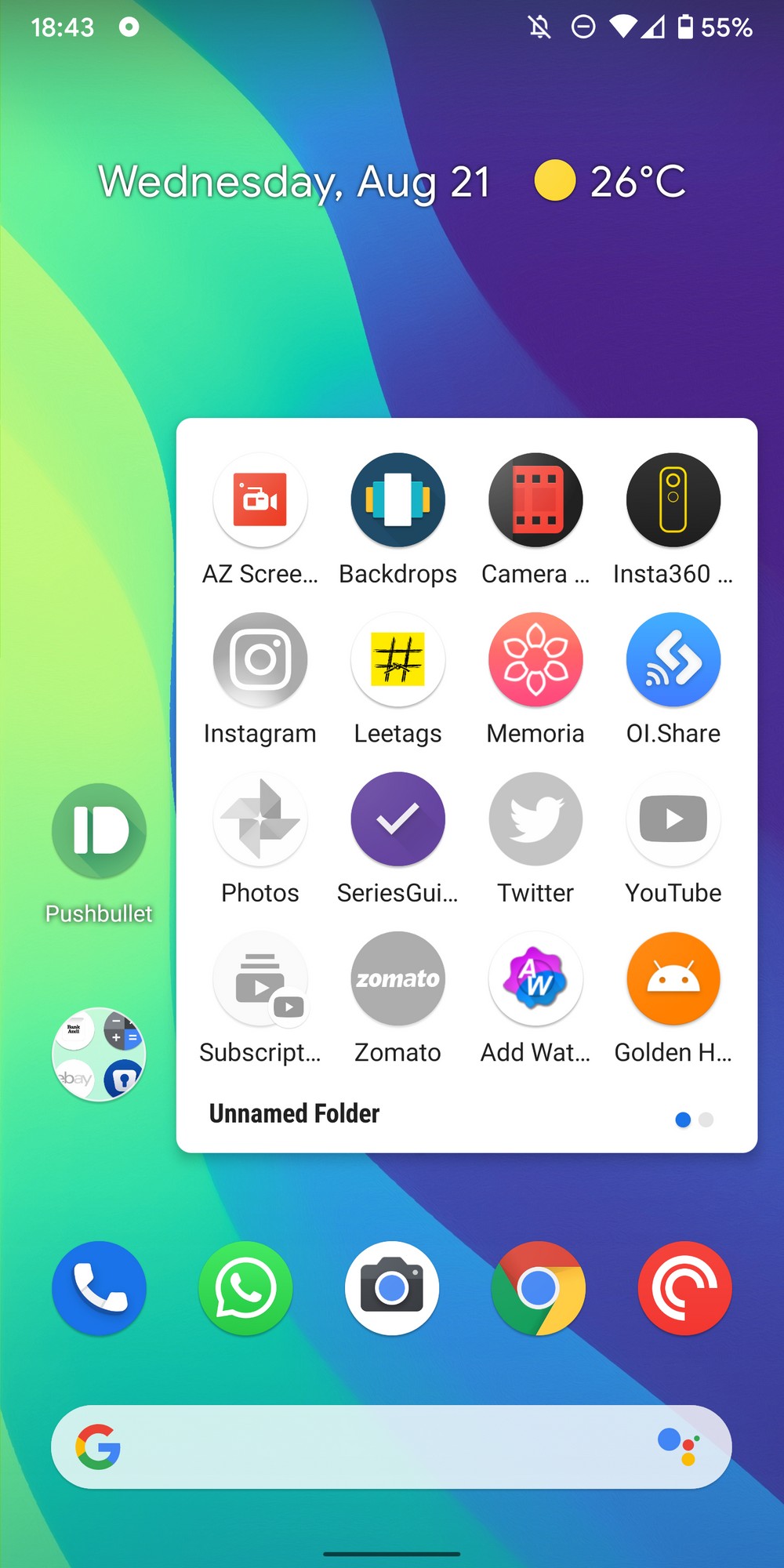Activate Google Assistant in the search bar
Screen dimensions: 784x1568
[x=677, y=1447]
